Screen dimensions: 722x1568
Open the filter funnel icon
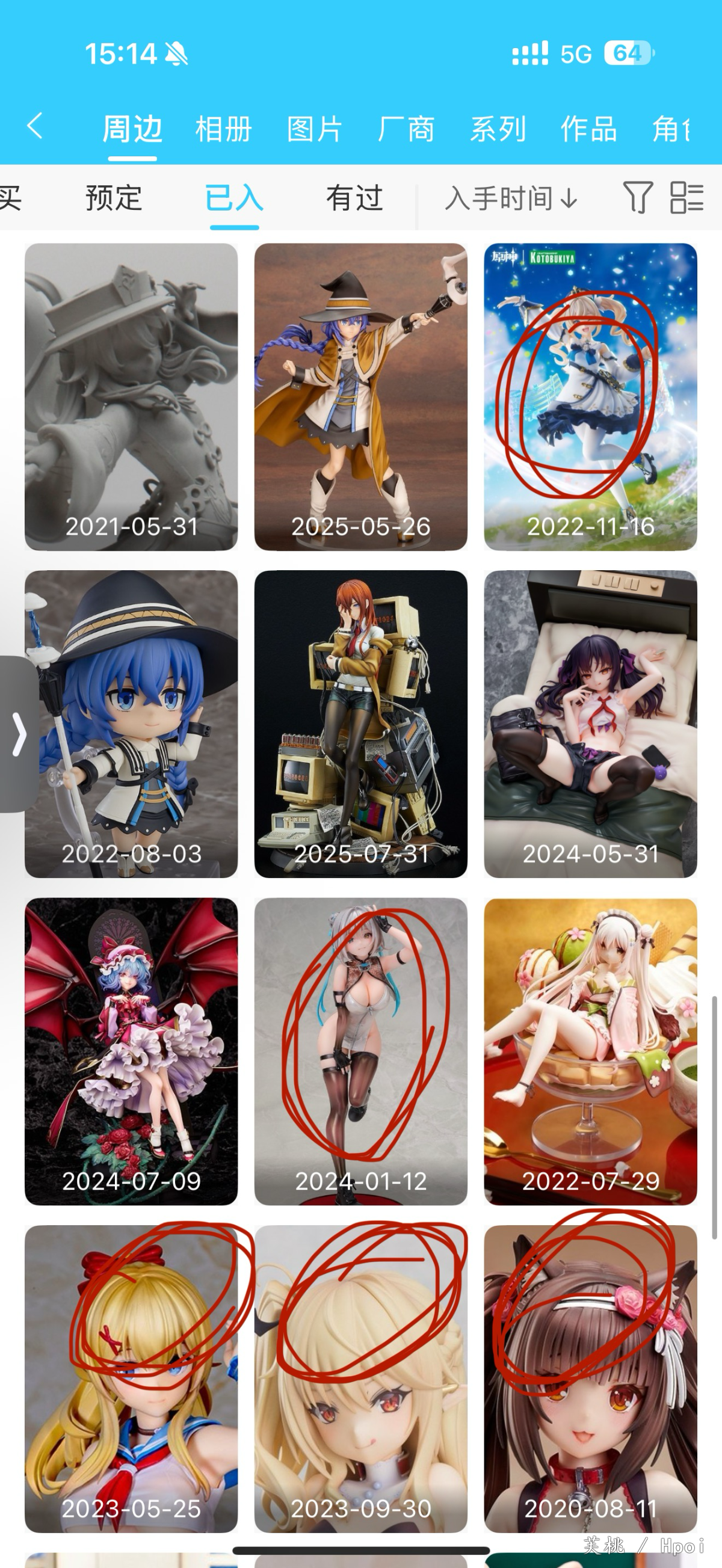pos(638,197)
